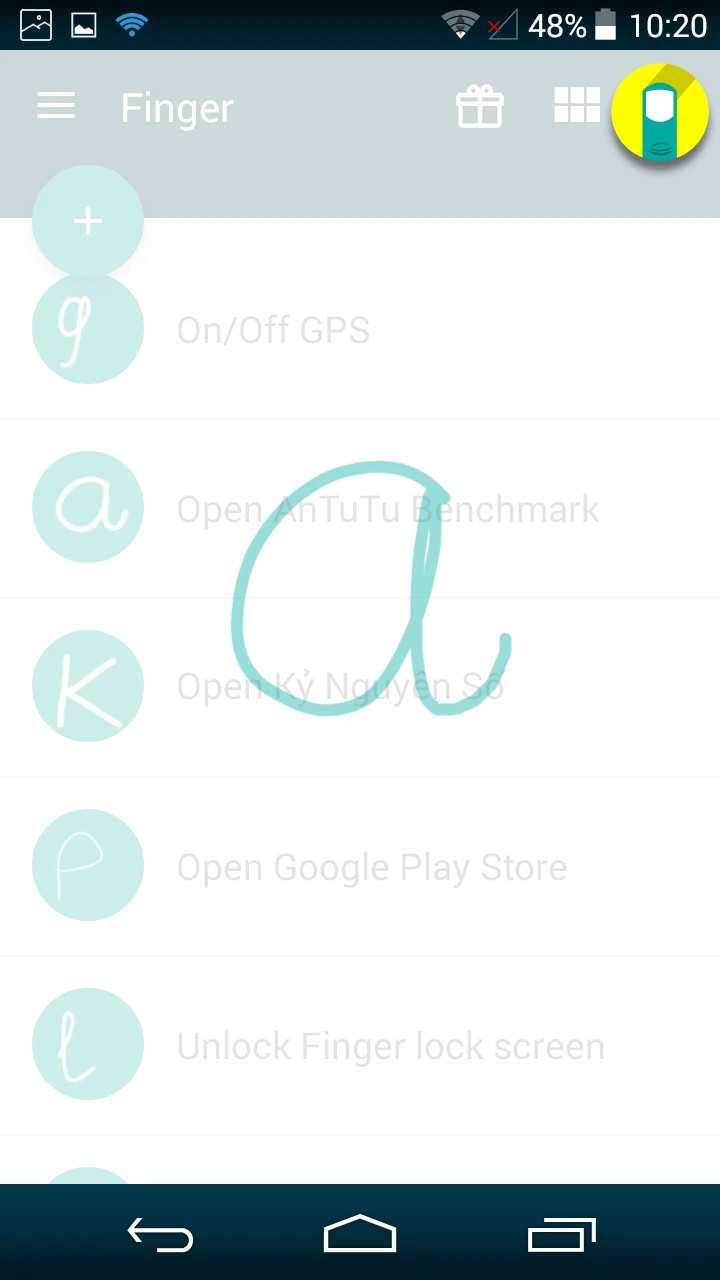Choose the Open Google Play Store gesture
Image resolution: width=720 pixels, height=1280 pixels.
tap(371, 867)
